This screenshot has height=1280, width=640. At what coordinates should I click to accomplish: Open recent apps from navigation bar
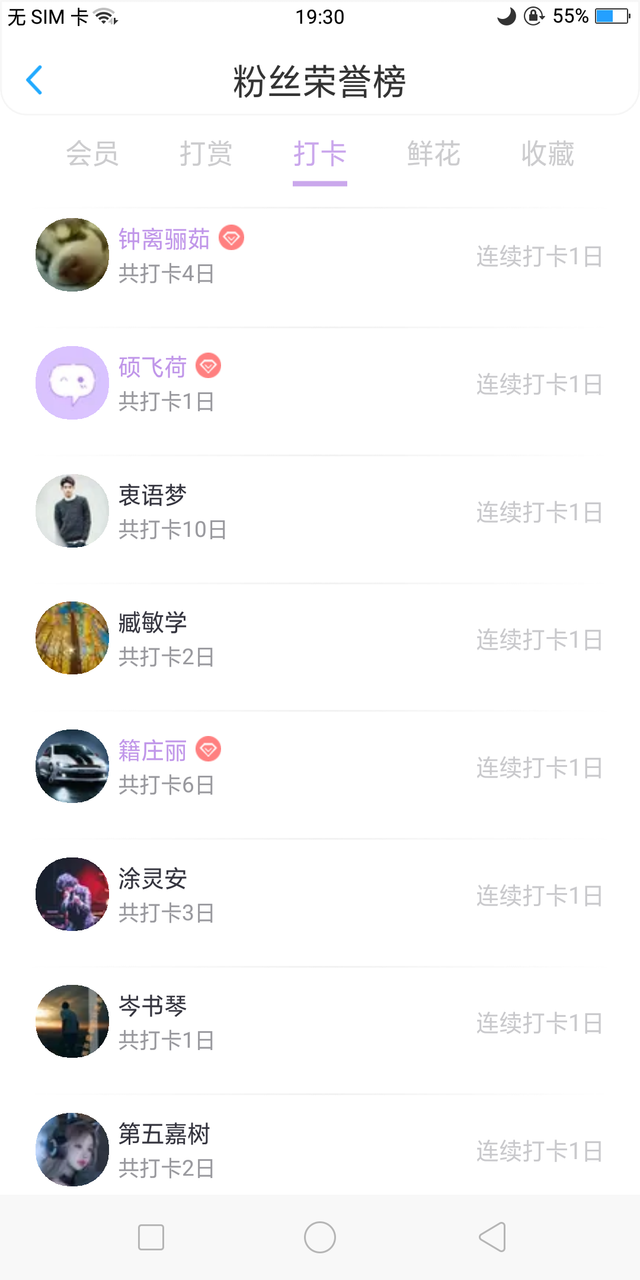click(151, 1237)
